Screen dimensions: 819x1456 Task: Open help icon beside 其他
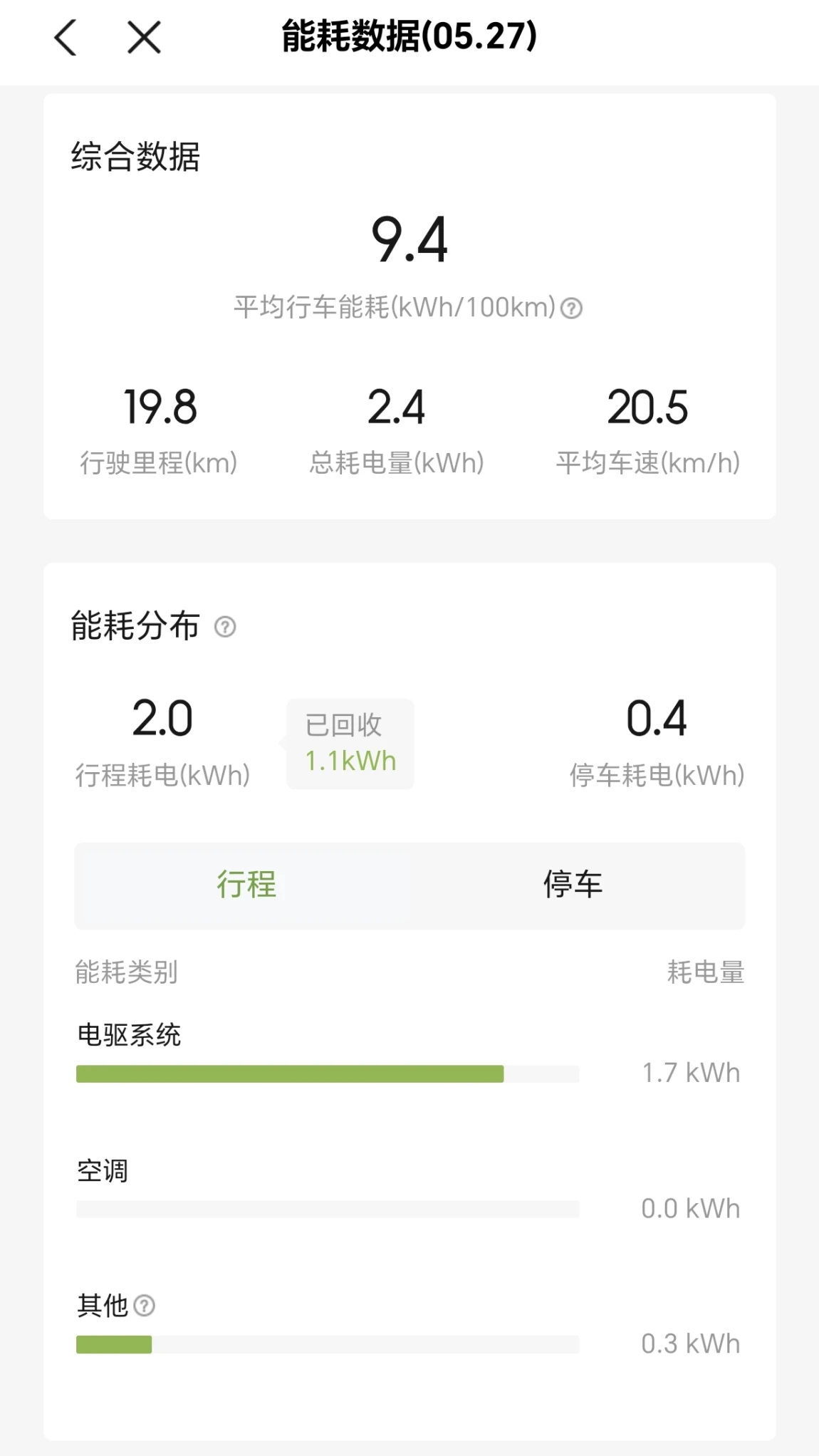point(144,1306)
